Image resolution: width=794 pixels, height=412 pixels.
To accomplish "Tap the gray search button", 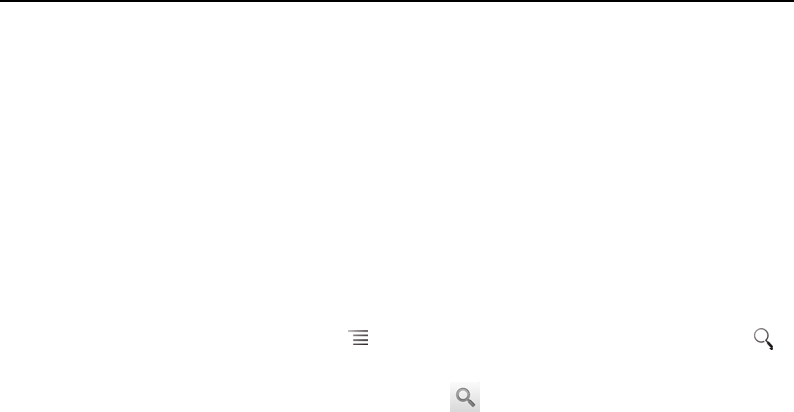I will (465, 397).
